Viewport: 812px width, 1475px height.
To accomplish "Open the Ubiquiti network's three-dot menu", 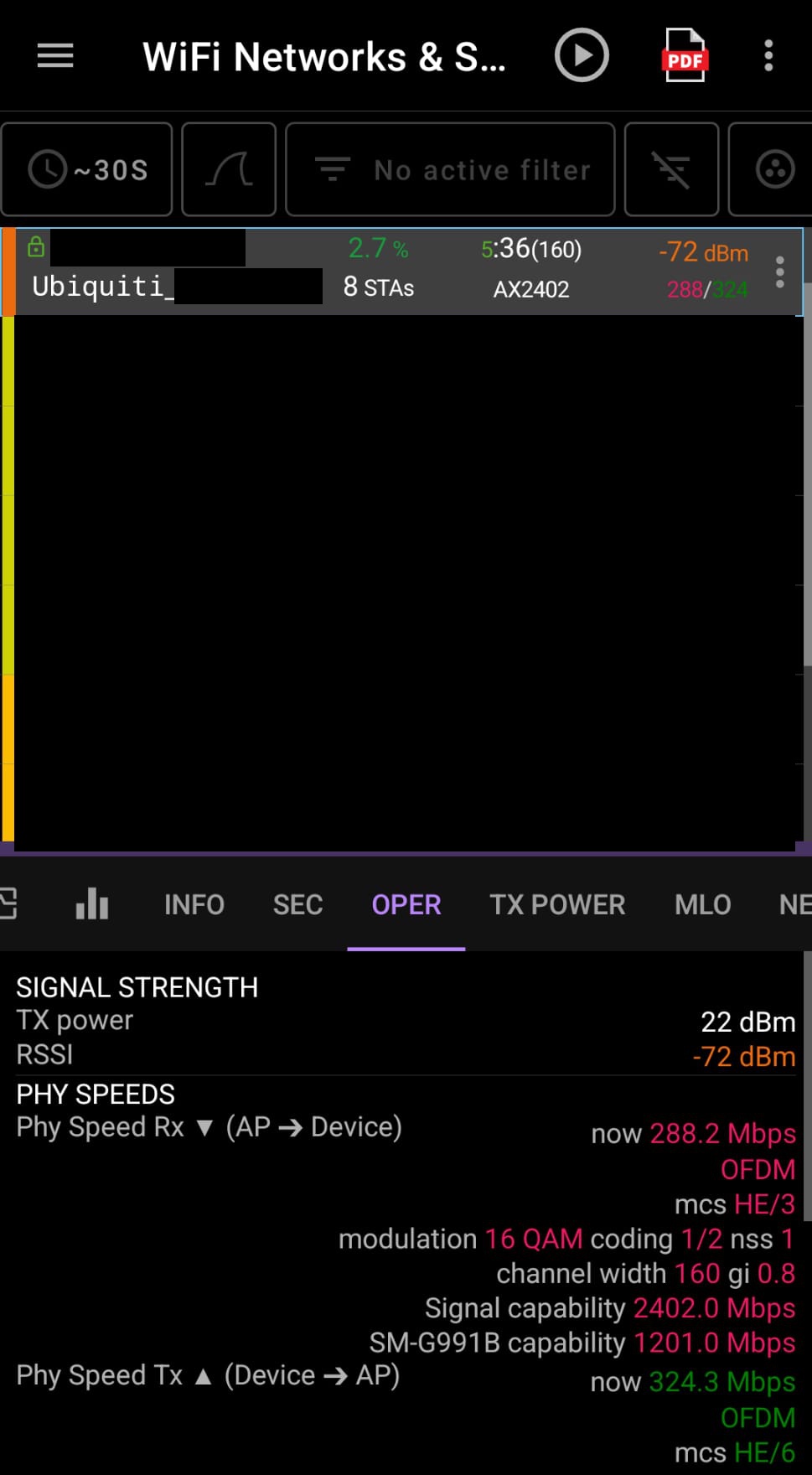I will pyautogui.click(x=779, y=272).
